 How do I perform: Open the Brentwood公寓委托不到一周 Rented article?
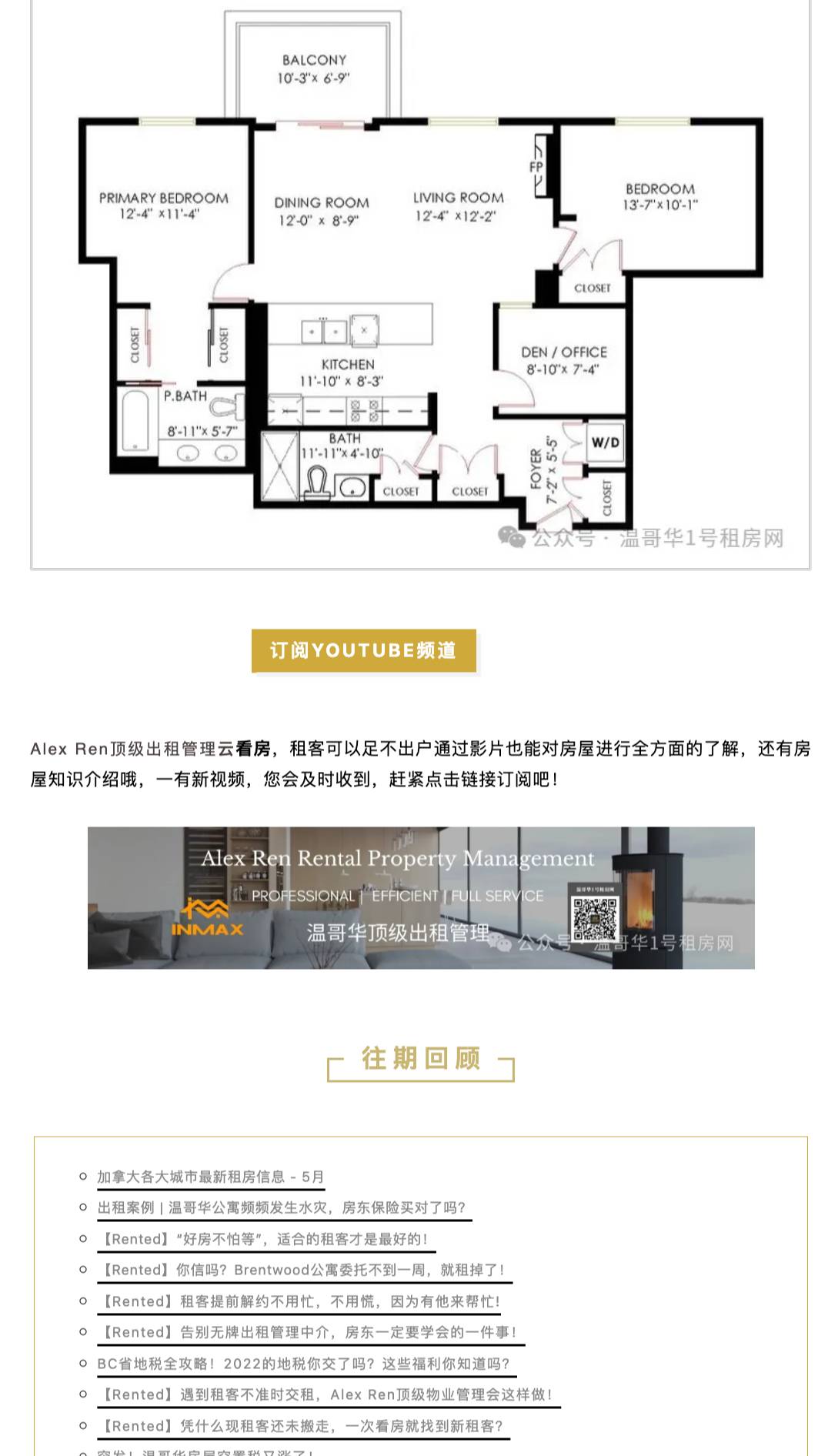click(303, 1271)
